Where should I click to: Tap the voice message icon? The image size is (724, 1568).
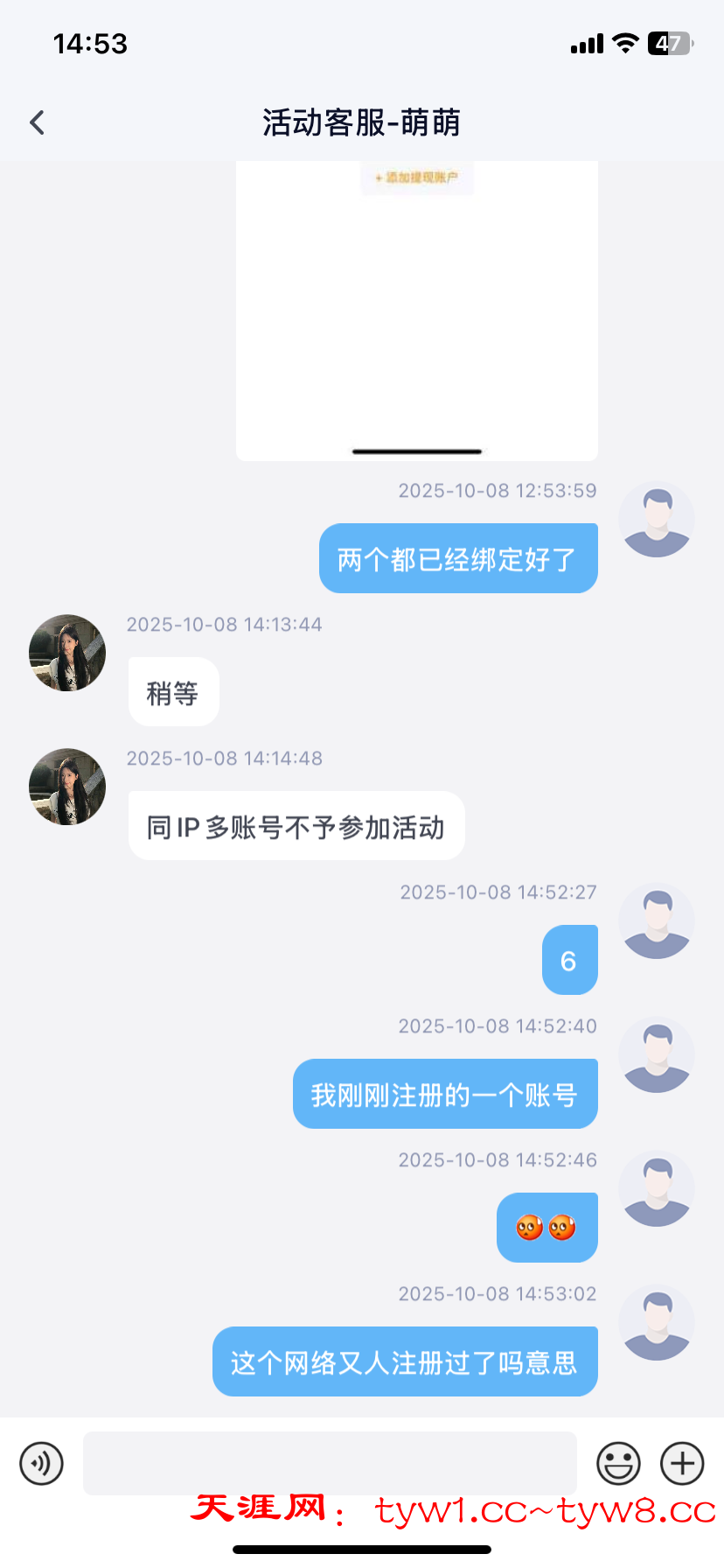click(x=41, y=1463)
